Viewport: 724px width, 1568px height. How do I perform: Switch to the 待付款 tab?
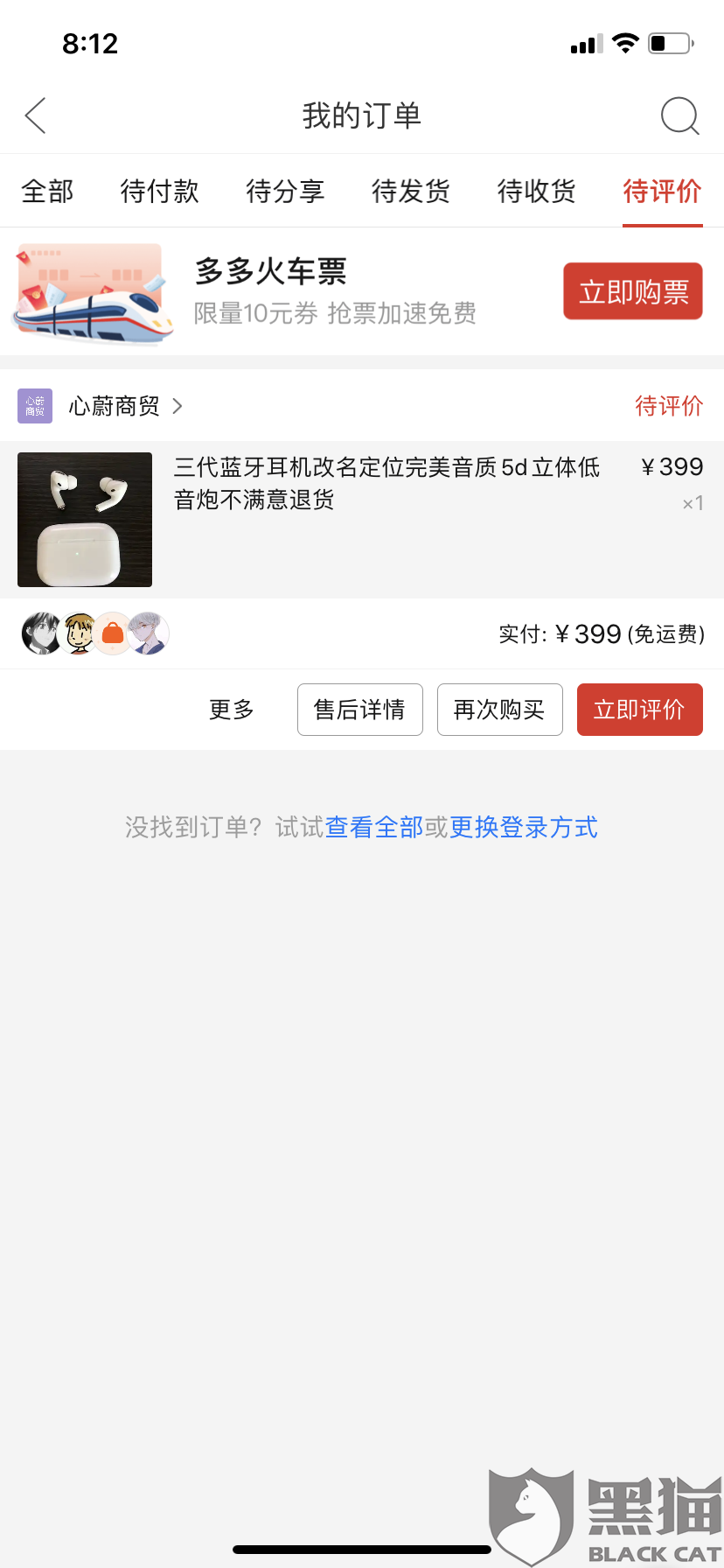(160, 192)
